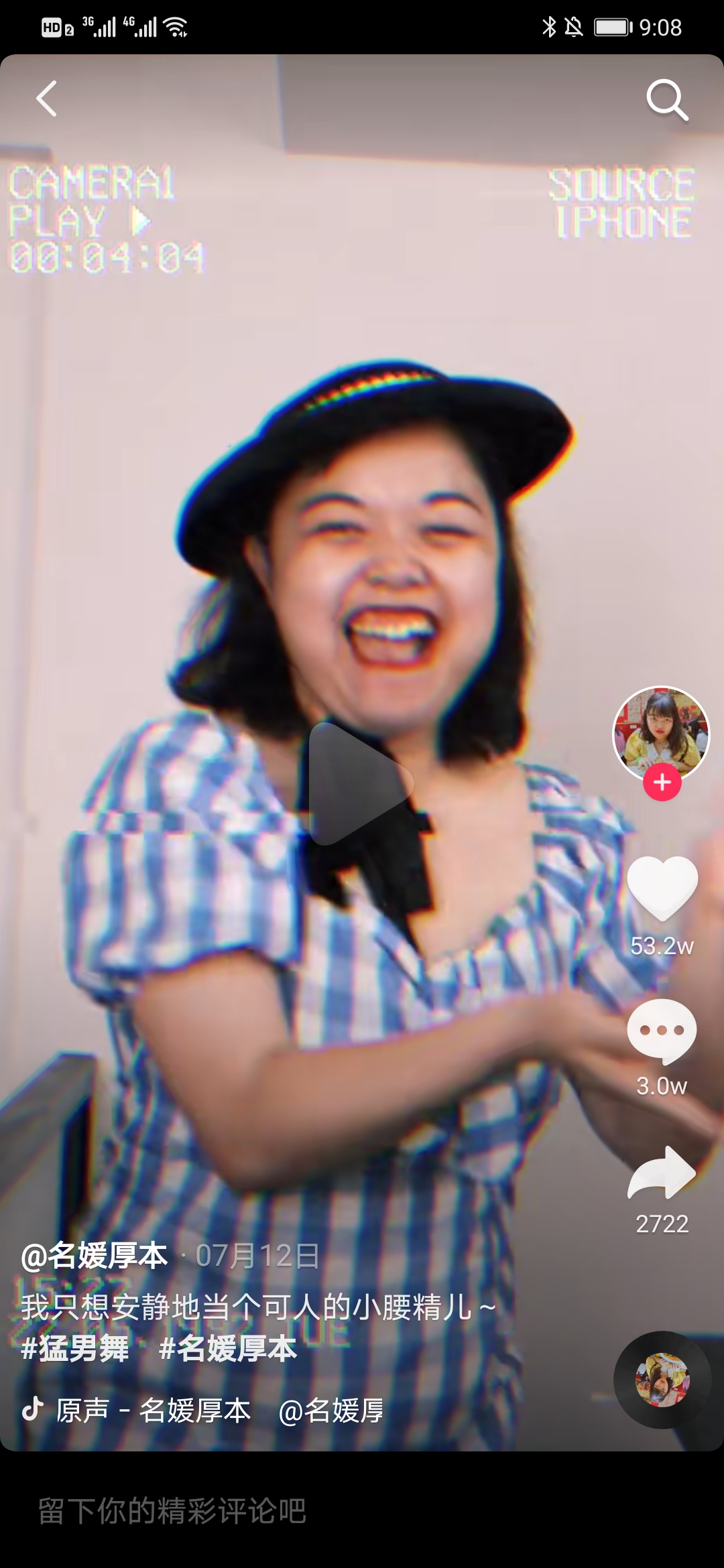Viewport: 724px width, 1568px height.
Task: Go back using the top-left arrow
Action: point(46,99)
